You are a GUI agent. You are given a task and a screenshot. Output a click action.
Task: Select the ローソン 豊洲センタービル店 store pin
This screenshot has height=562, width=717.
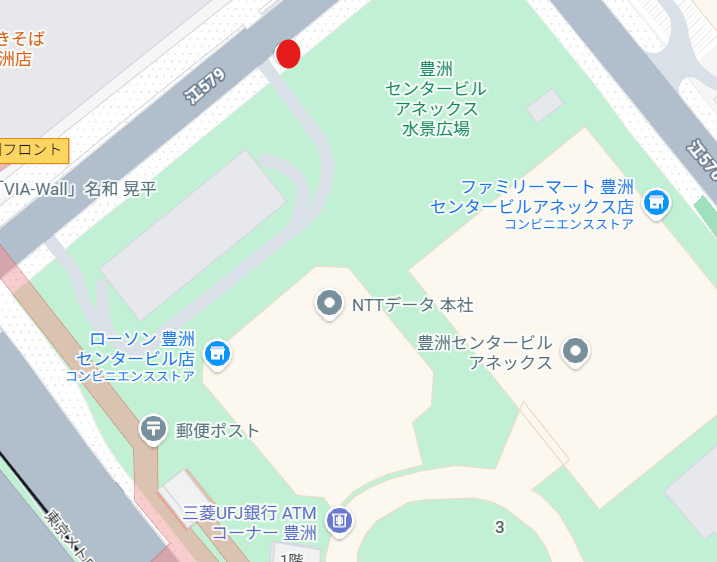click(x=216, y=353)
